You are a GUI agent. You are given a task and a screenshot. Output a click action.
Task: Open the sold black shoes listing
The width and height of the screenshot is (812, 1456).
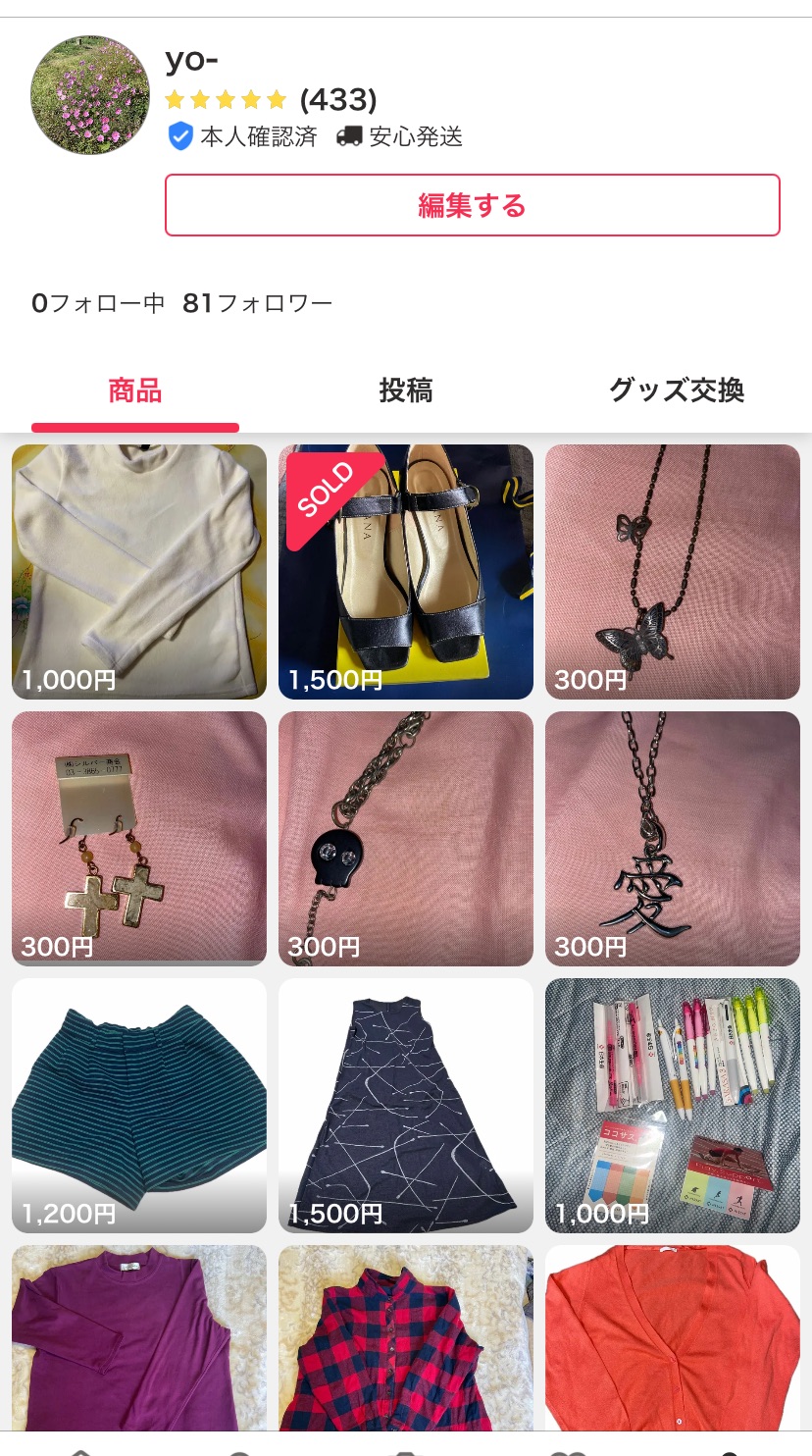point(406,571)
